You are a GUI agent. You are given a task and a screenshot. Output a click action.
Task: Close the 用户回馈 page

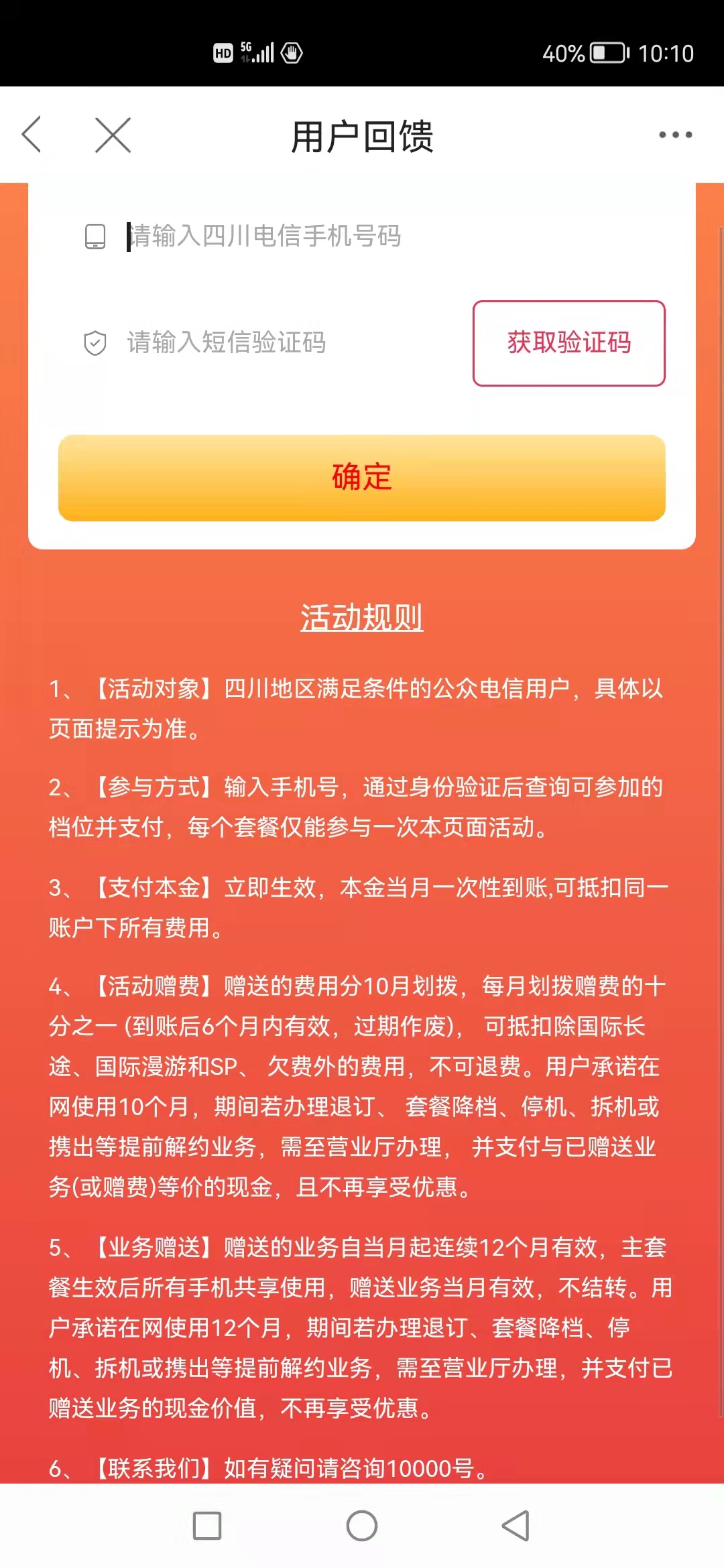[x=113, y=135]
